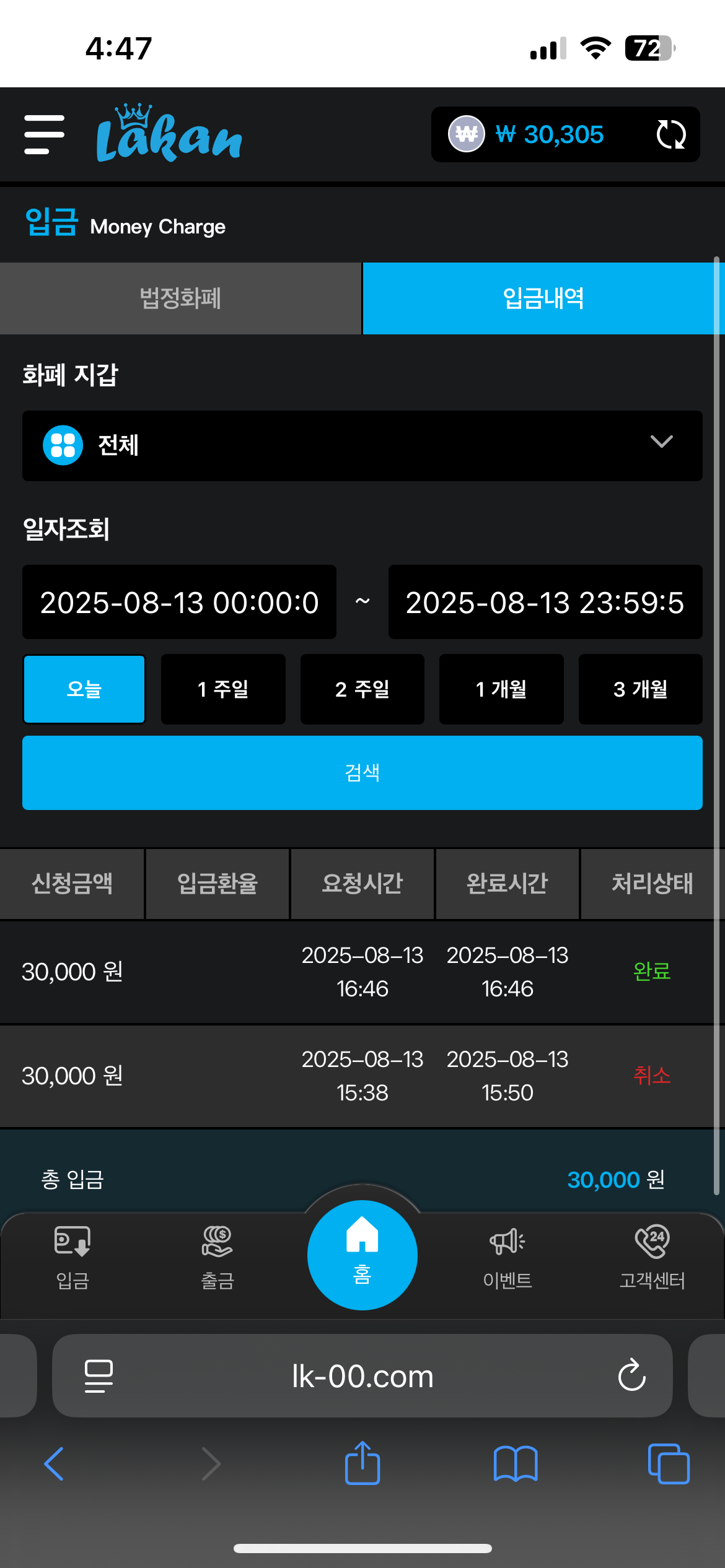Tap the 검색 search button
The image size is (725, 1568).
[362, 772]
